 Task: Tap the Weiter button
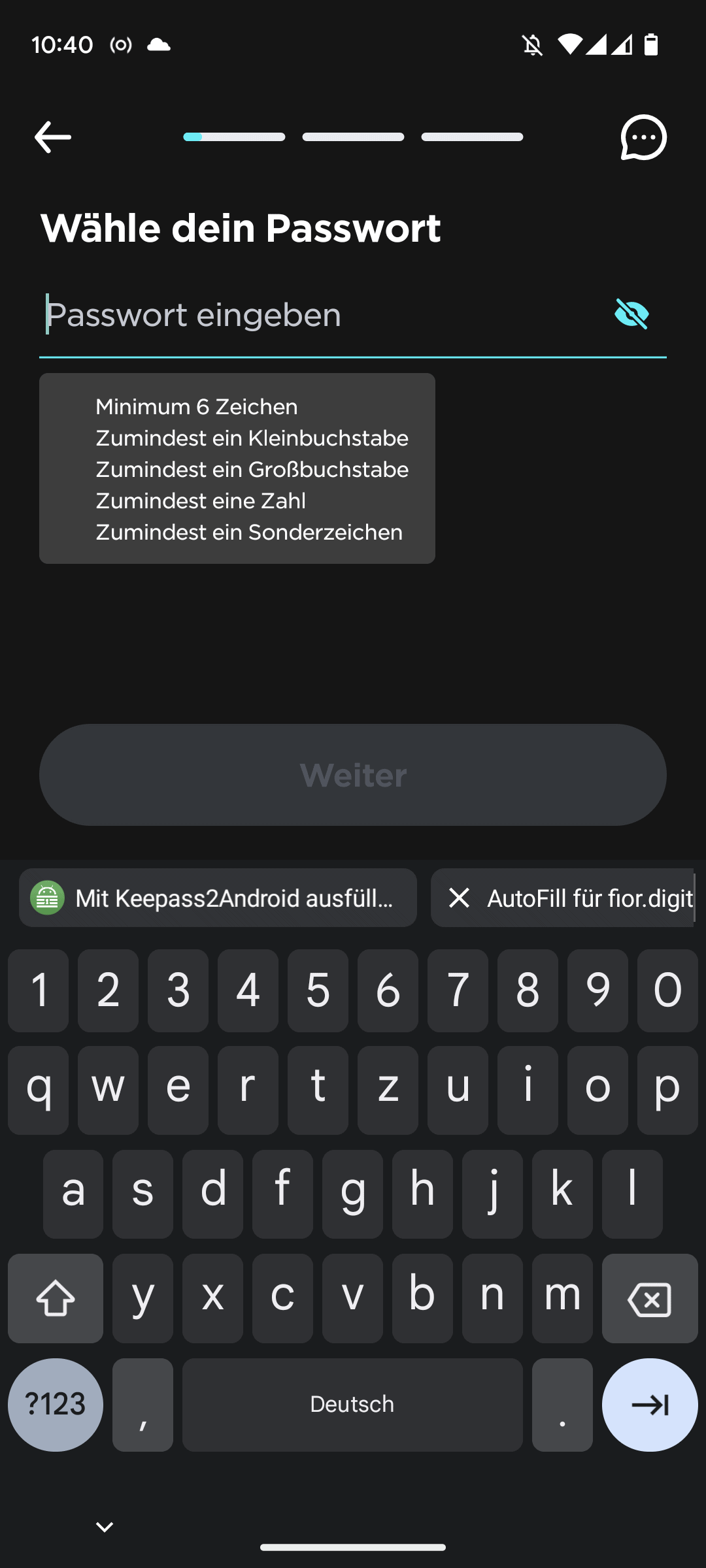(x=353, y=775)
